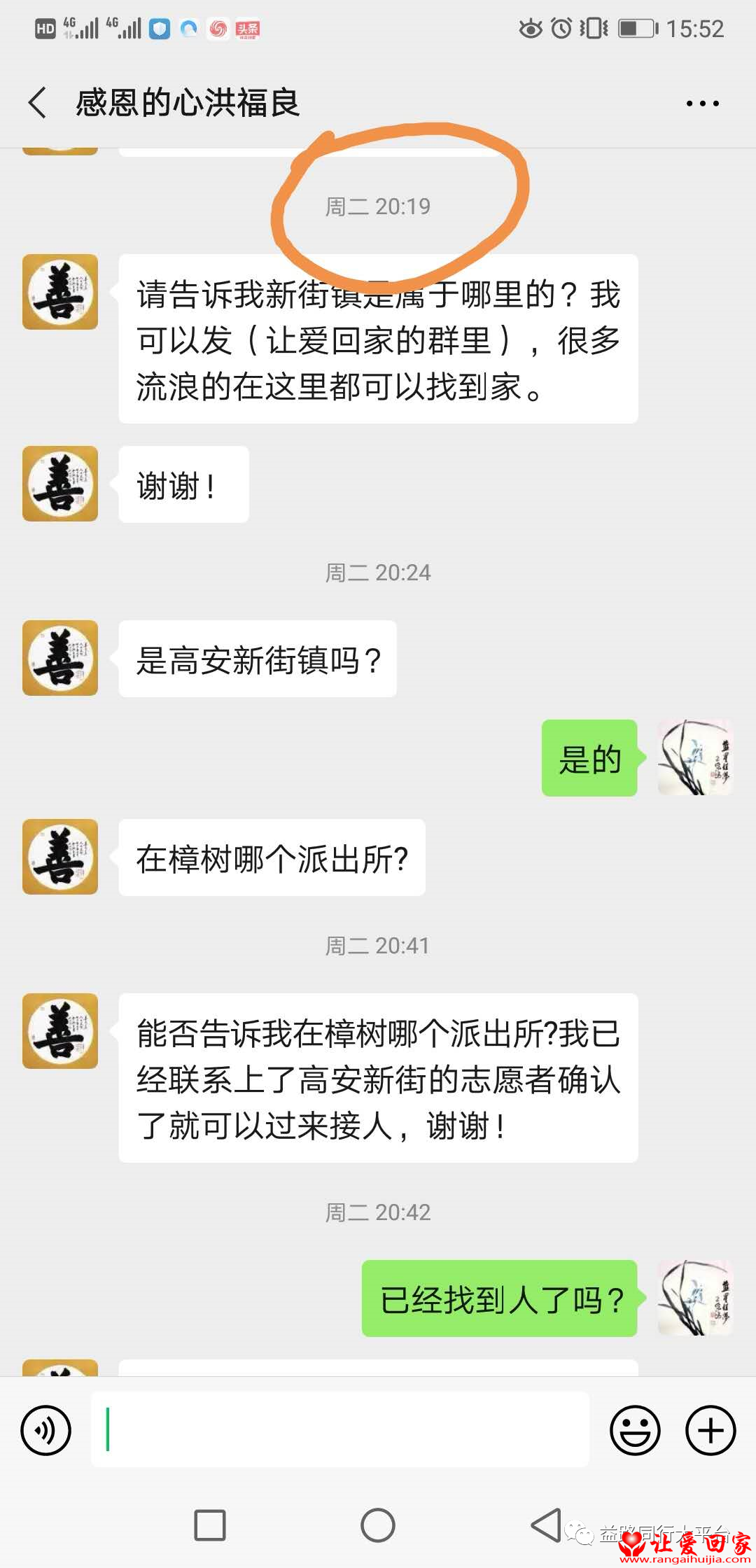This screenshot has height=1568, width=756.
Task: Open the plus attachments menu
Action: click(x=710, y=1430)
